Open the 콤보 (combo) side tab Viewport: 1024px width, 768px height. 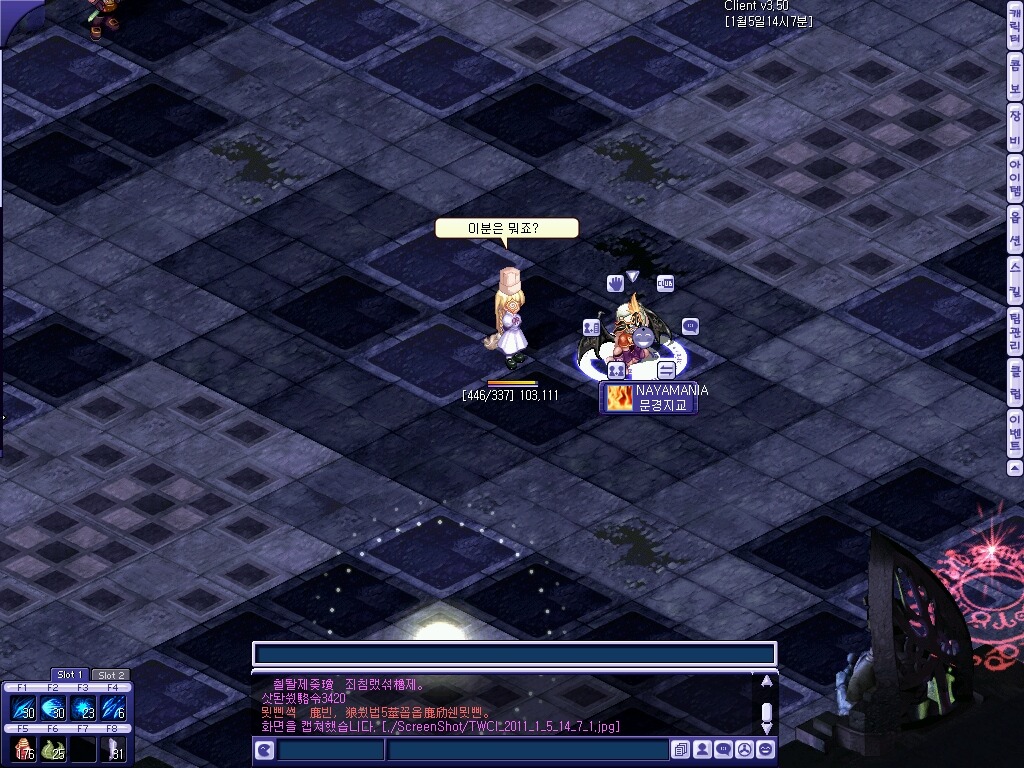[x=1015, y=75]
